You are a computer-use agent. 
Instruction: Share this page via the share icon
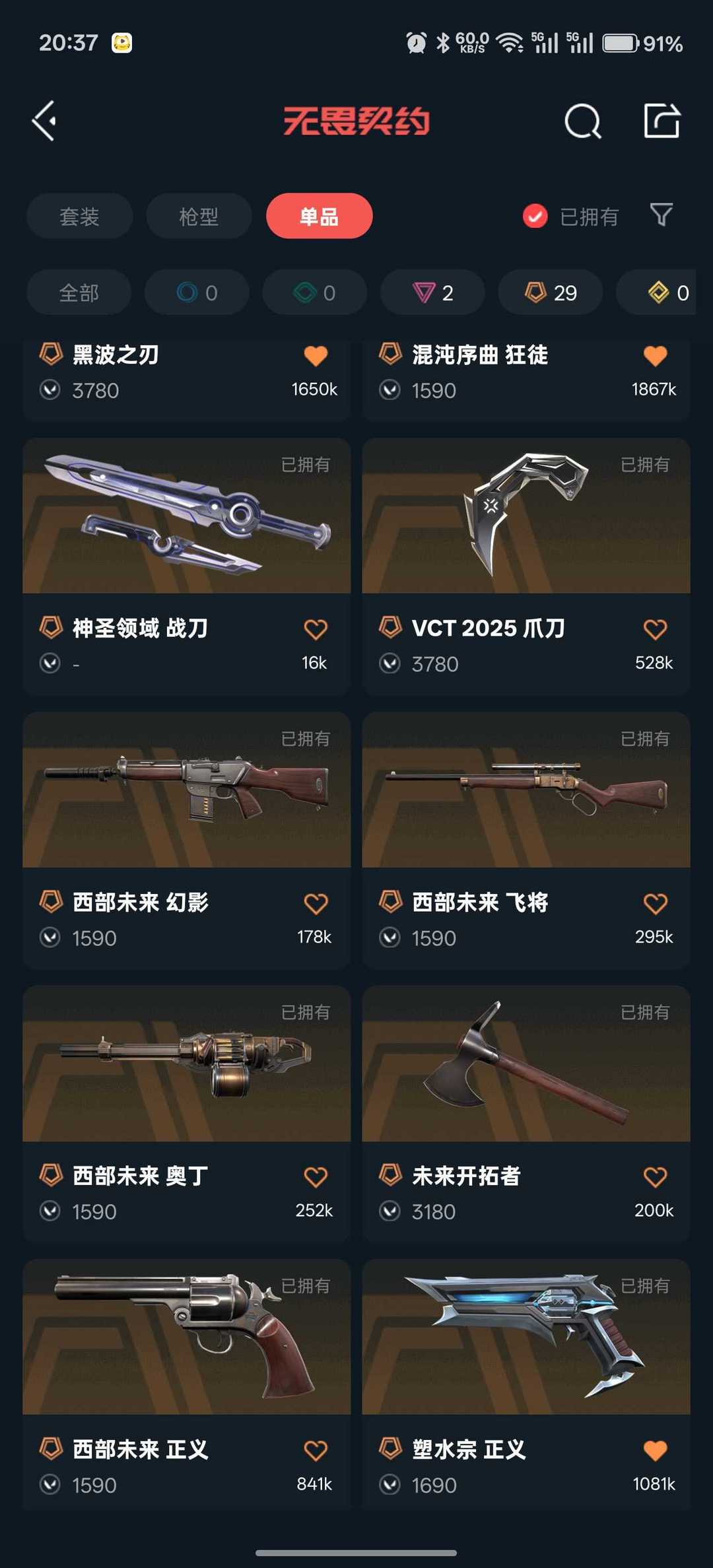click(x=662, y=121)
